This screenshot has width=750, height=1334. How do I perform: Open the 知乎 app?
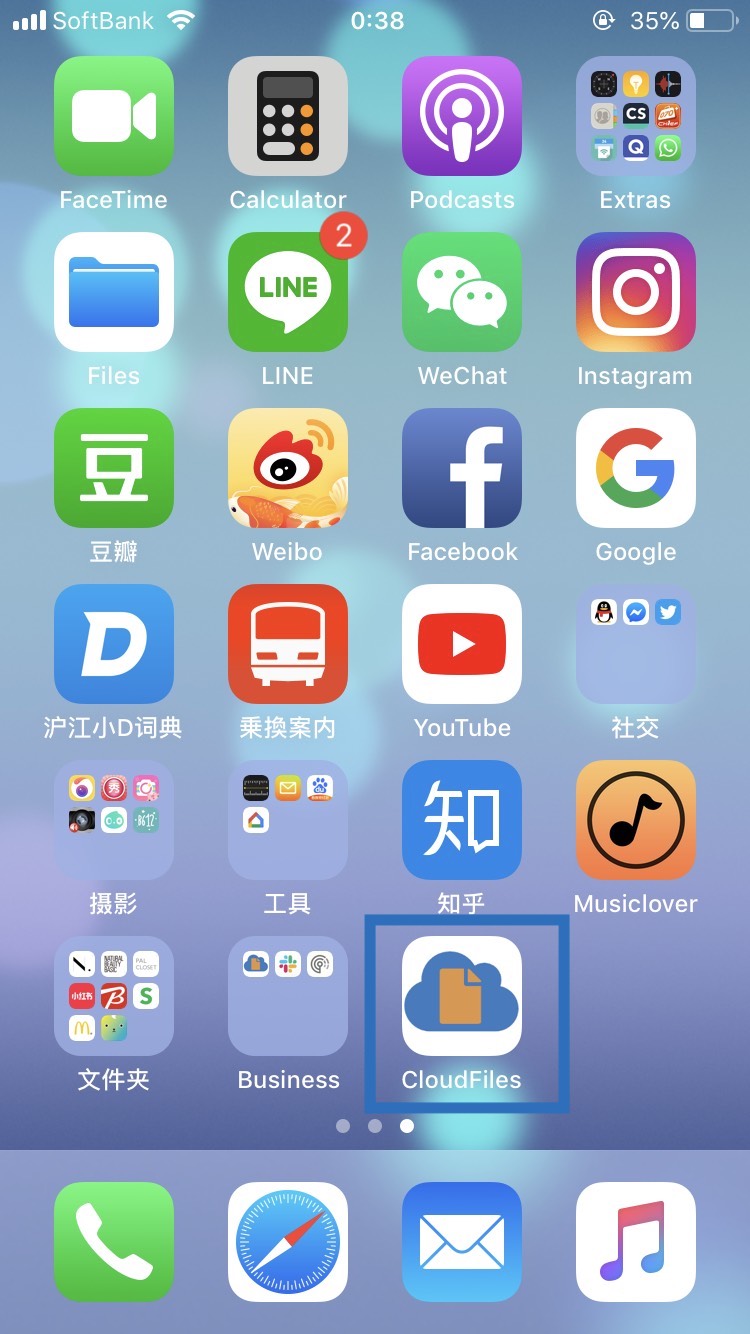462,820
